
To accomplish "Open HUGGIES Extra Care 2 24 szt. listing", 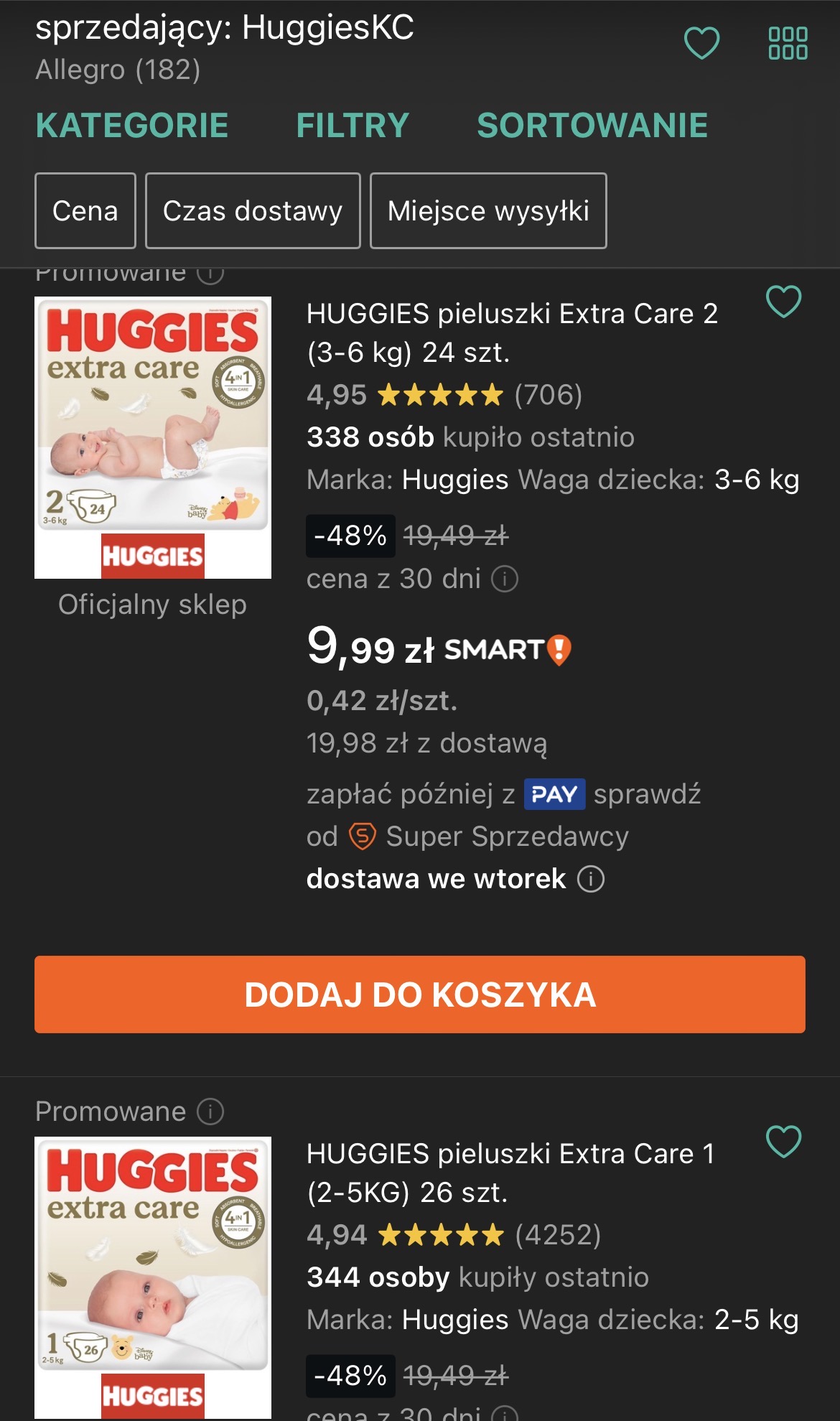I will pyautogui.click(x=512, y=332).
